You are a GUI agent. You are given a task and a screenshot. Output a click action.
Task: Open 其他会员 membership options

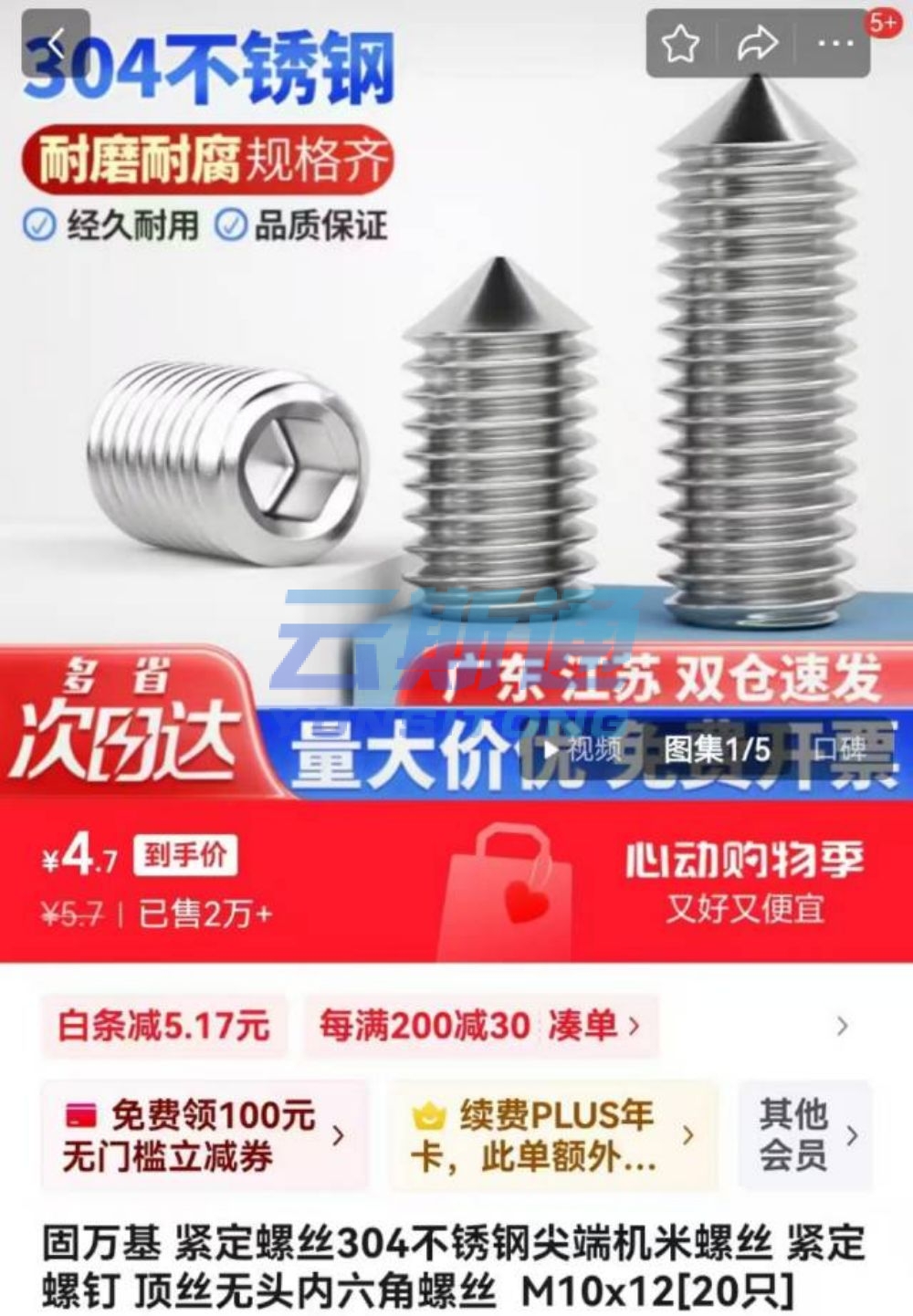coord(805,1135)
